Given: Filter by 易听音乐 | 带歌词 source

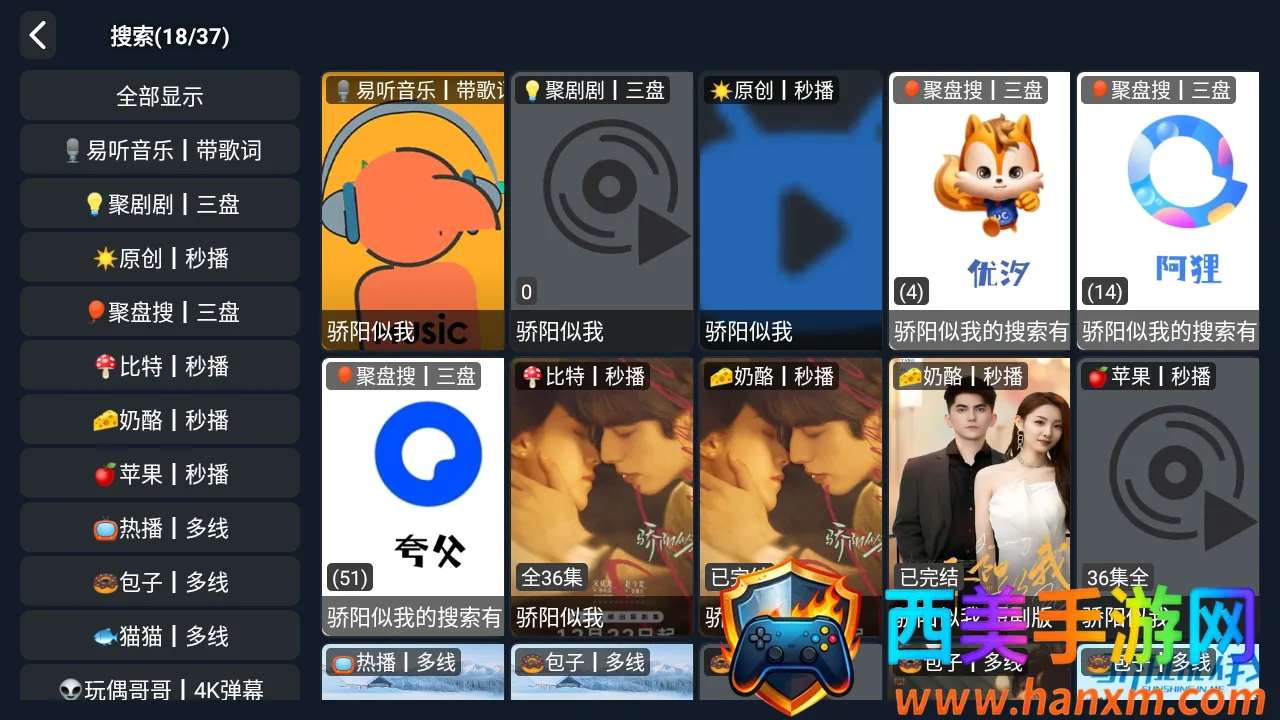Looking at the screenshot, I should [x=160, y=150].
